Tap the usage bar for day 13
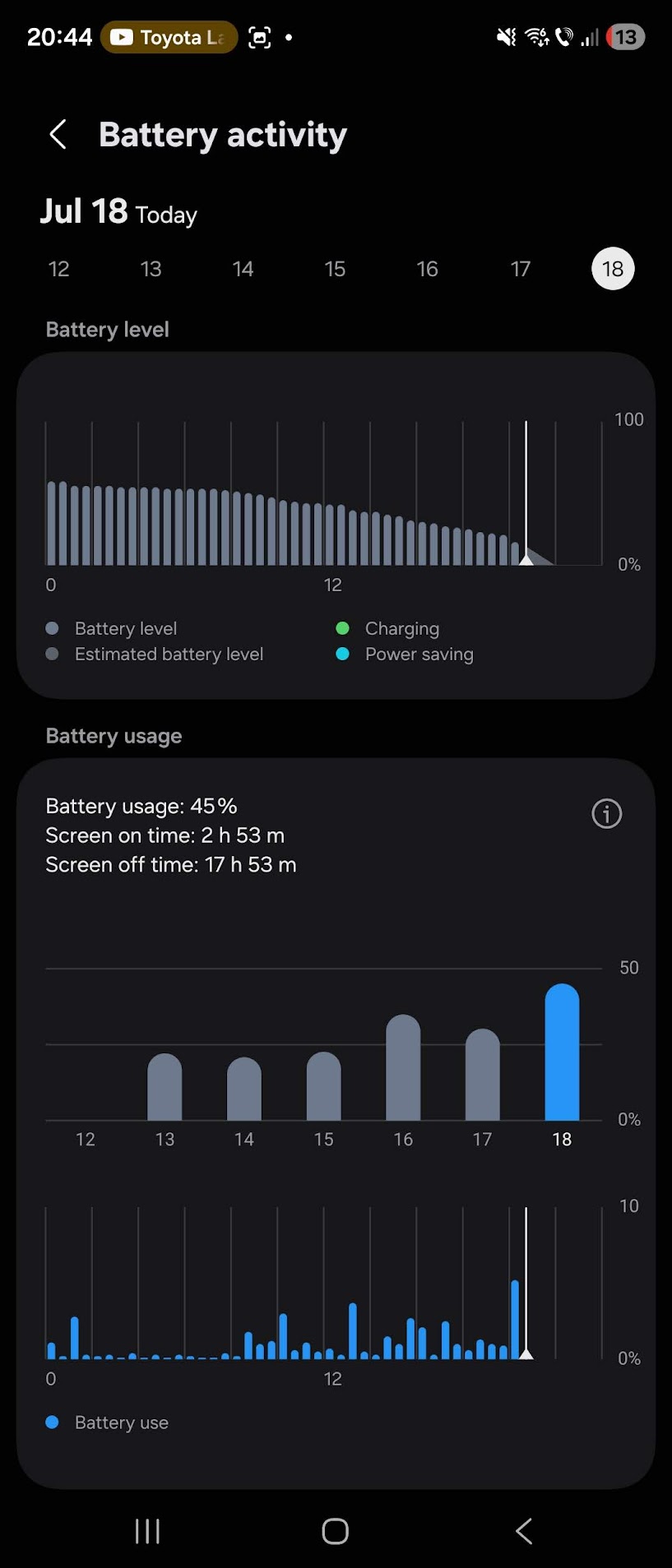The height and width of the screenshot is (1568, 672). 165,1089
